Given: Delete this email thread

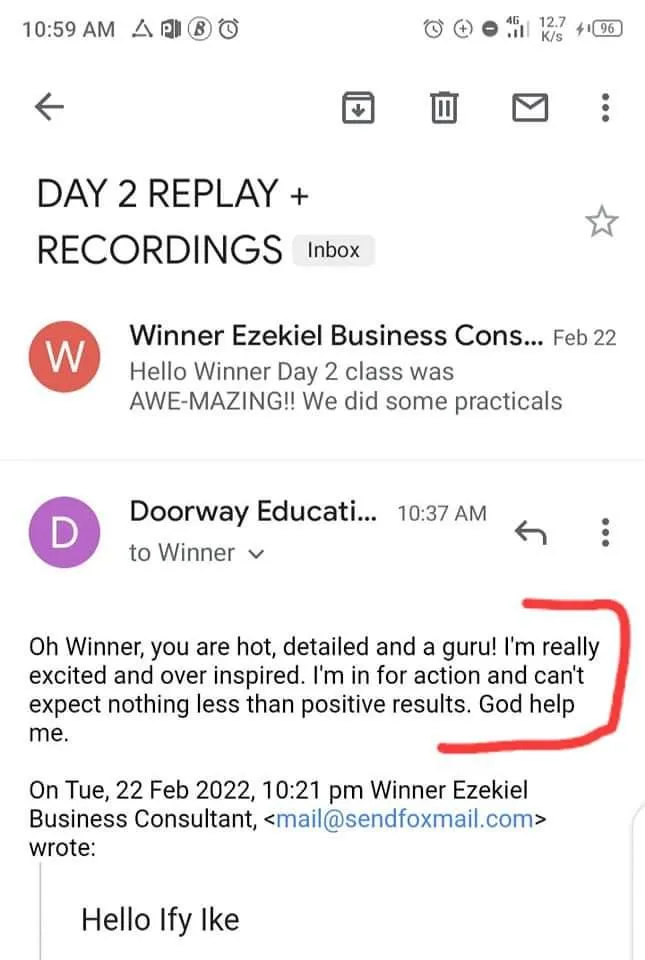Looking at the screenshot, I should [x=444, y=106].
